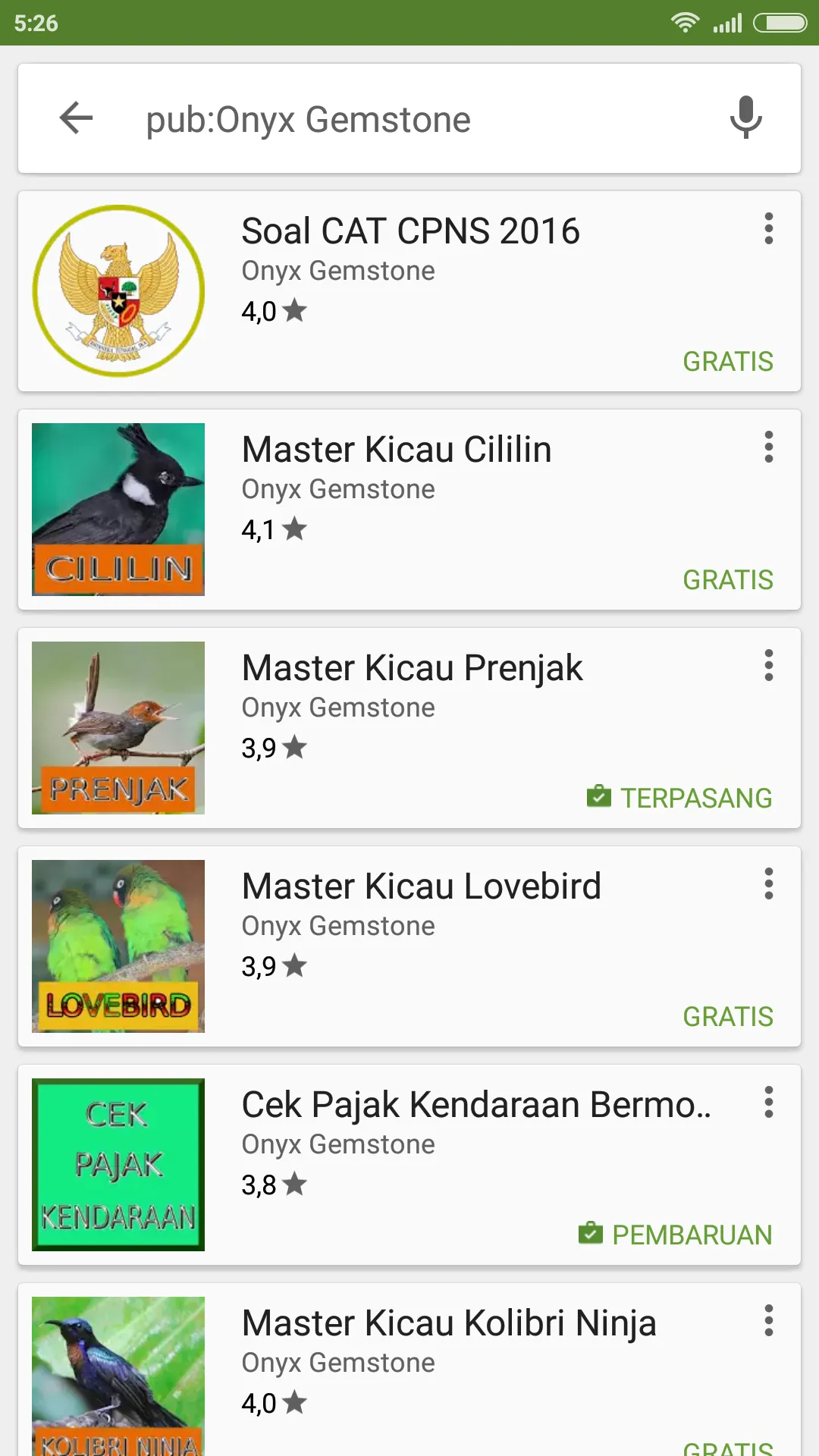Tap GRATIS on Master Kicau Cililin
The height and width of the screenshot is (1456, 819).
pyautogui.click(x=728, y=579)
